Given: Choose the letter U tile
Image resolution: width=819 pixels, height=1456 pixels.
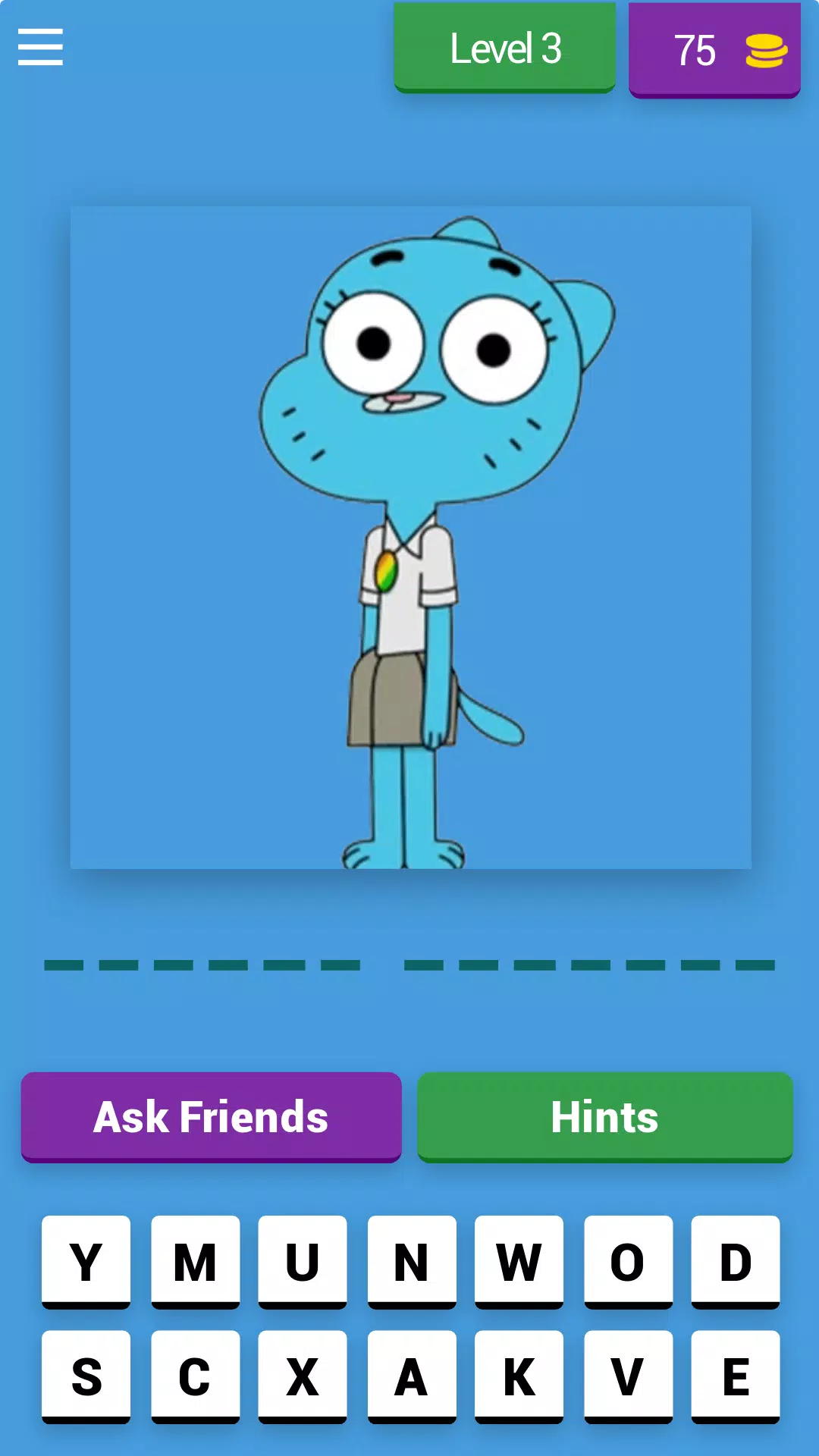Looking at the screenshot, I should pos(302,1262).
